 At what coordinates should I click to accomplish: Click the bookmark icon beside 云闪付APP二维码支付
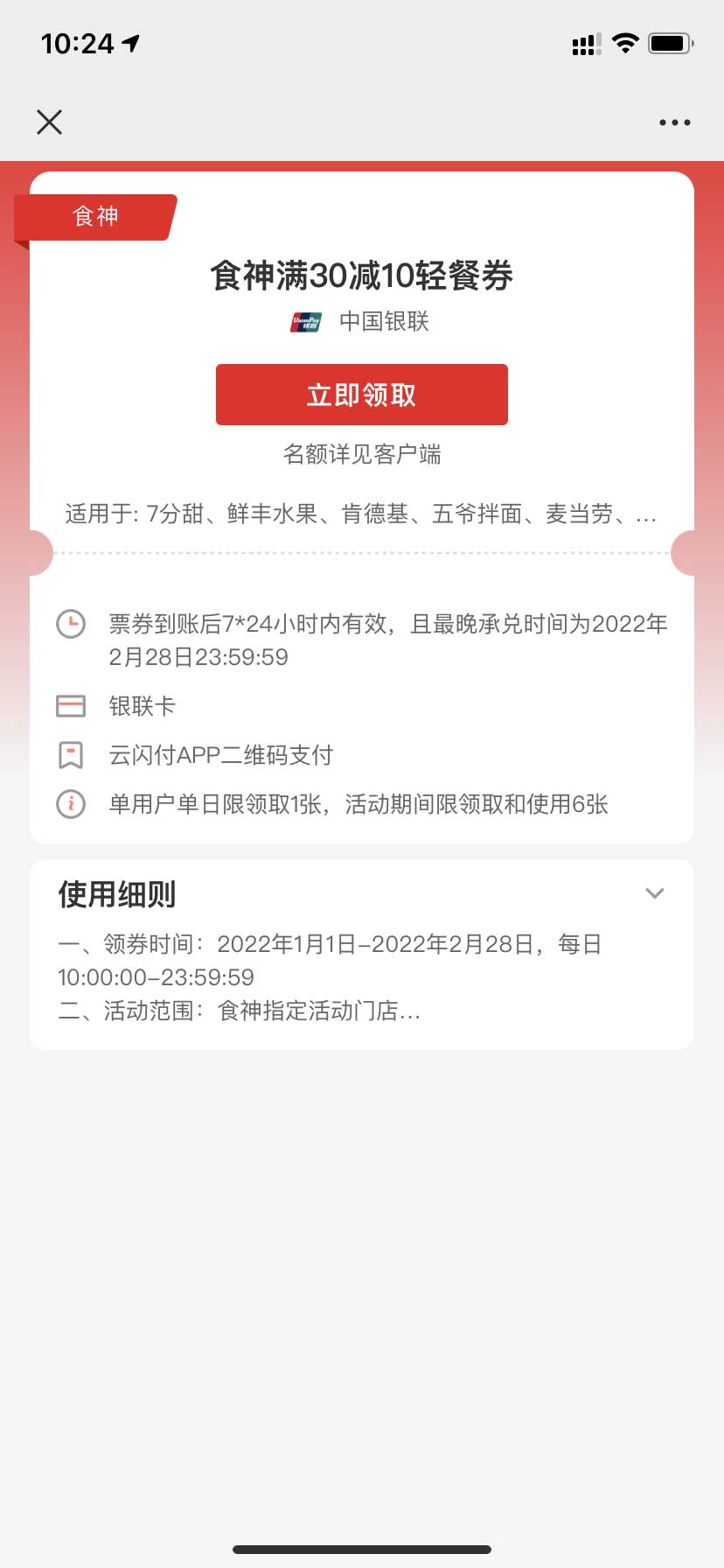(x=71, y=754)
